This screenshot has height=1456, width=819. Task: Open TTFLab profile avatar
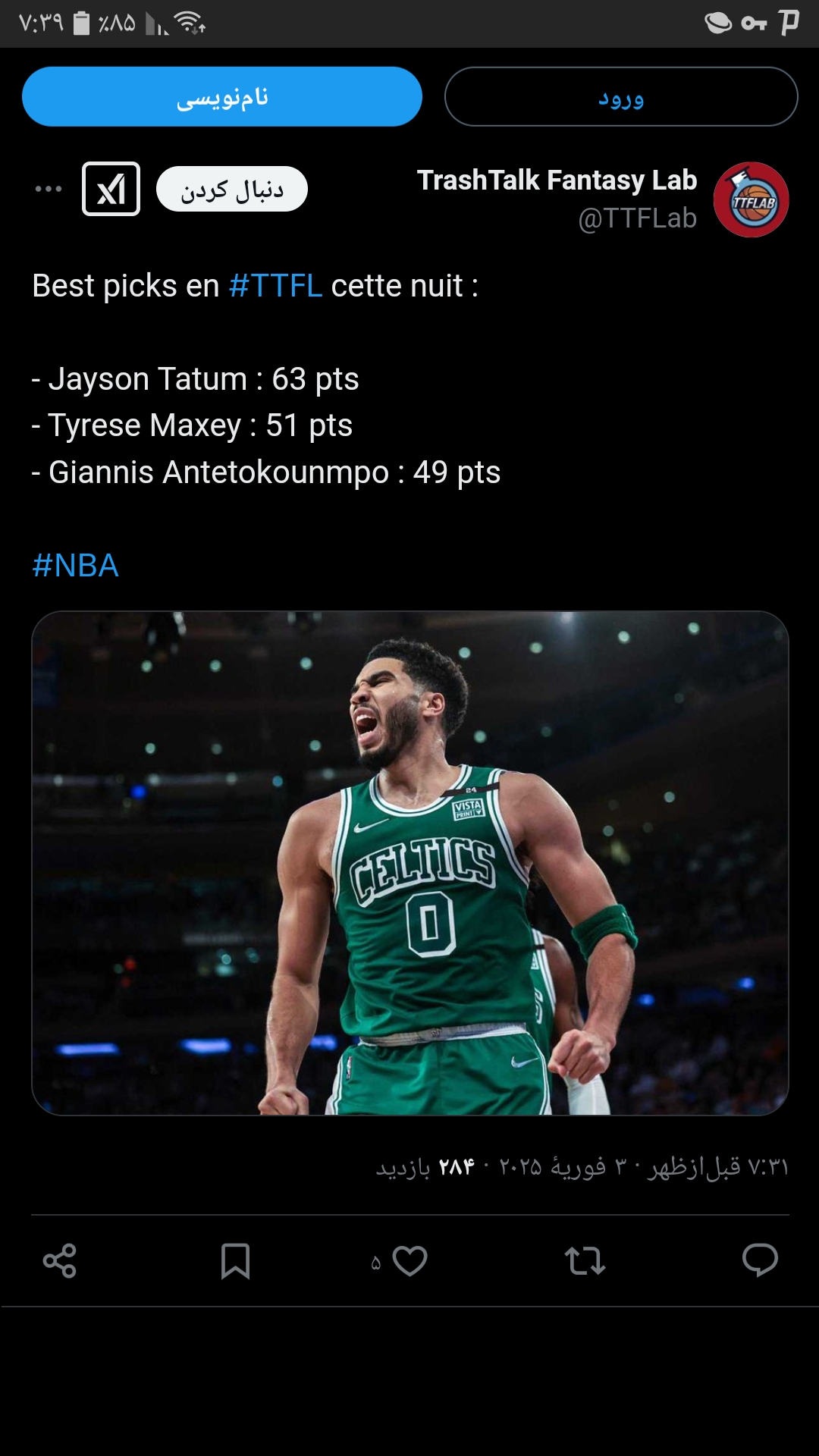(x=751, y=199)
